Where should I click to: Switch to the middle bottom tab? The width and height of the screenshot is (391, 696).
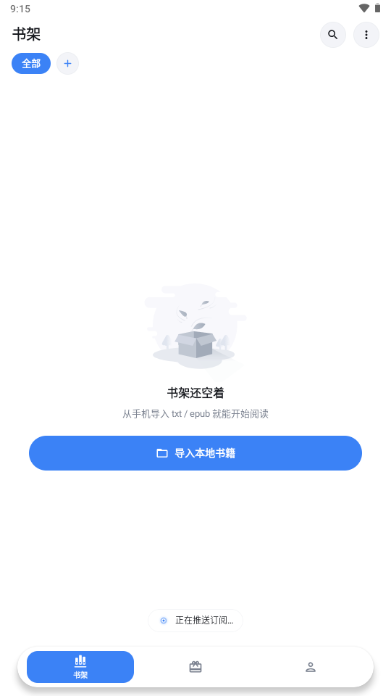[x=195, y=667]
